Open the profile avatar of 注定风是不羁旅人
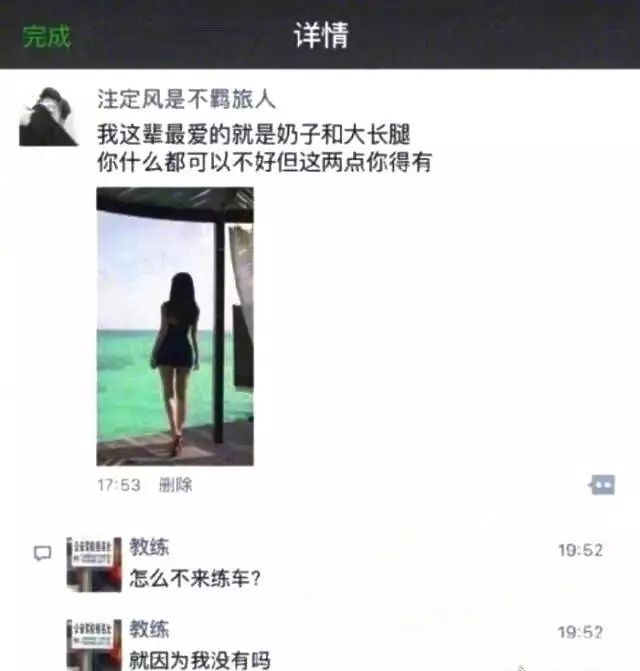 coord(48,116)
